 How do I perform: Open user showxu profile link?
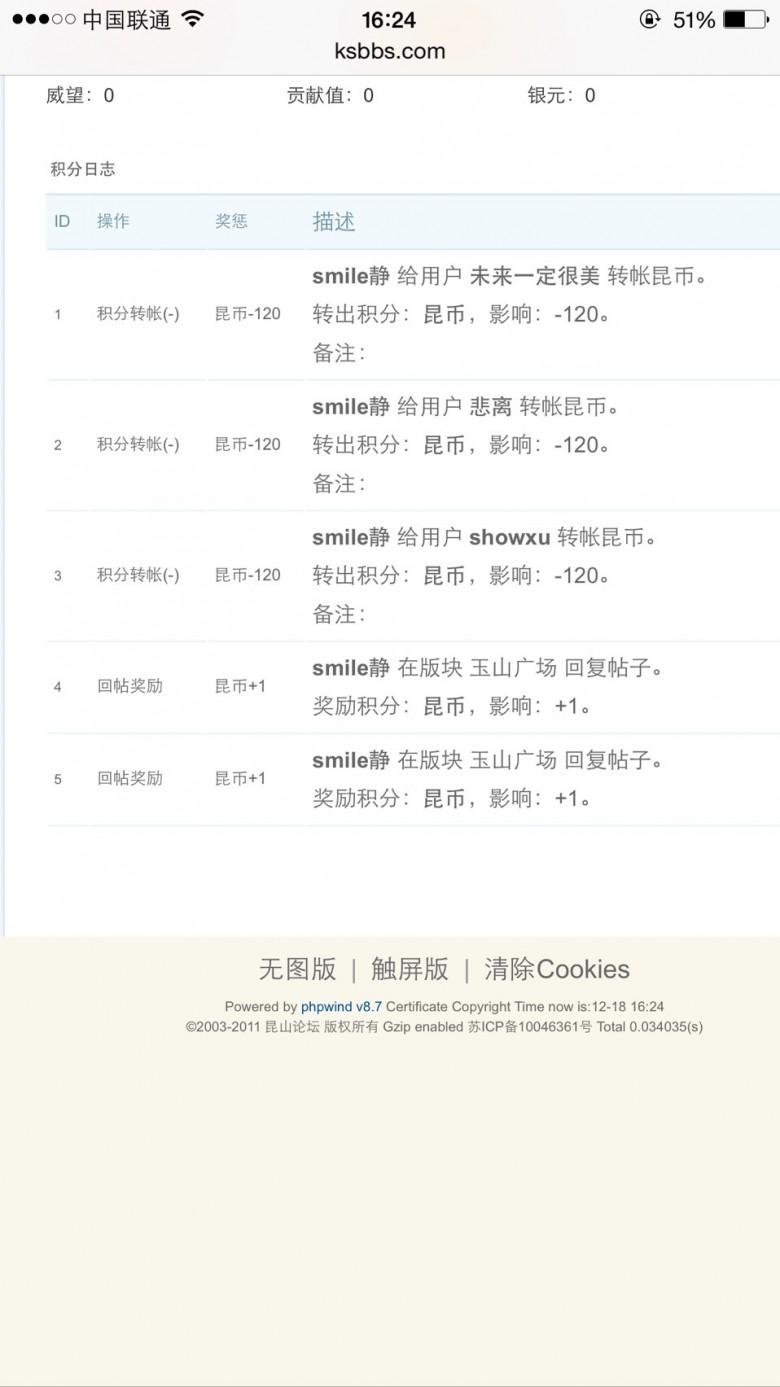(x=509, y=537)
